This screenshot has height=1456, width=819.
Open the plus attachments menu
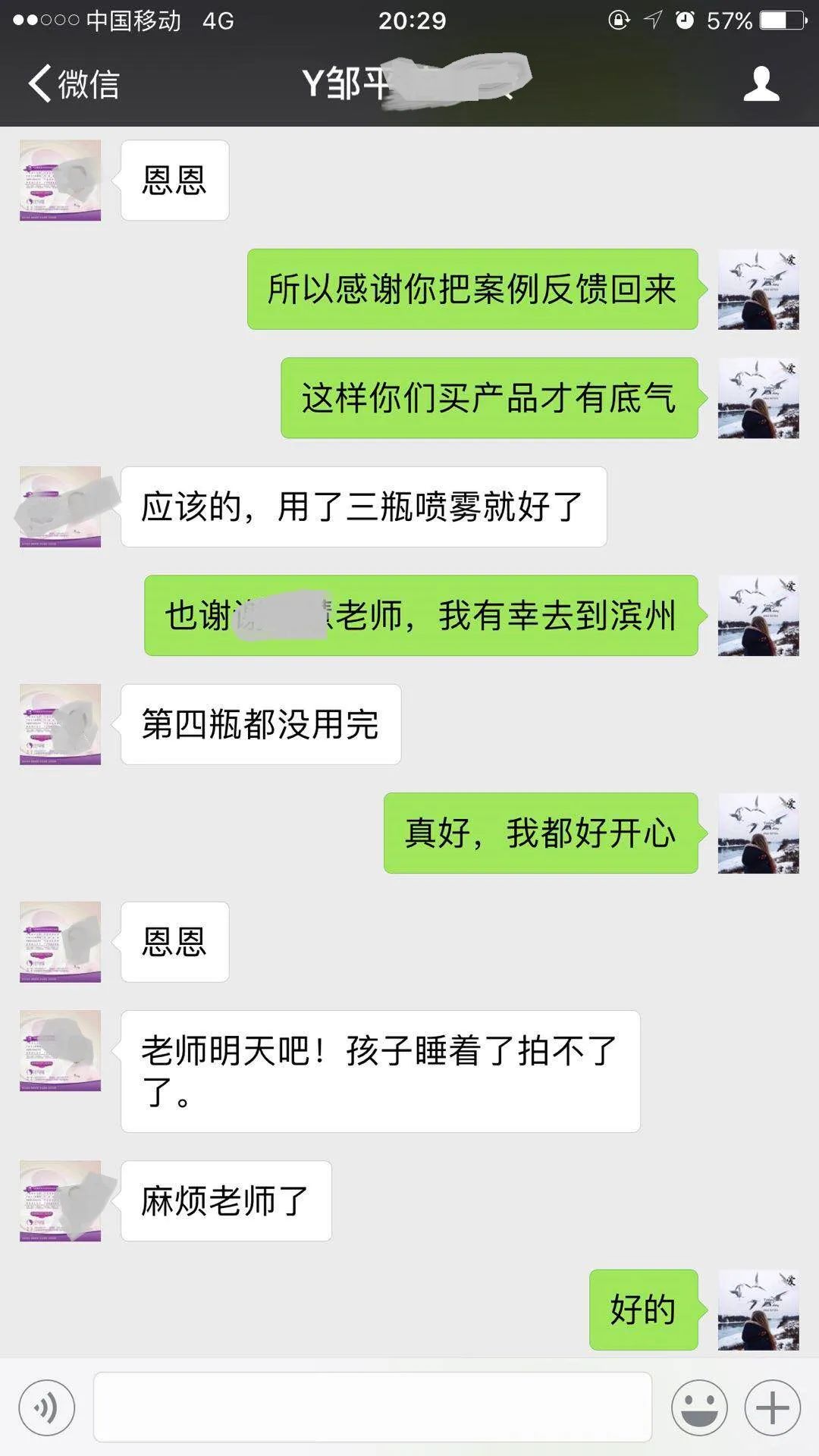tap(773, 1408)
